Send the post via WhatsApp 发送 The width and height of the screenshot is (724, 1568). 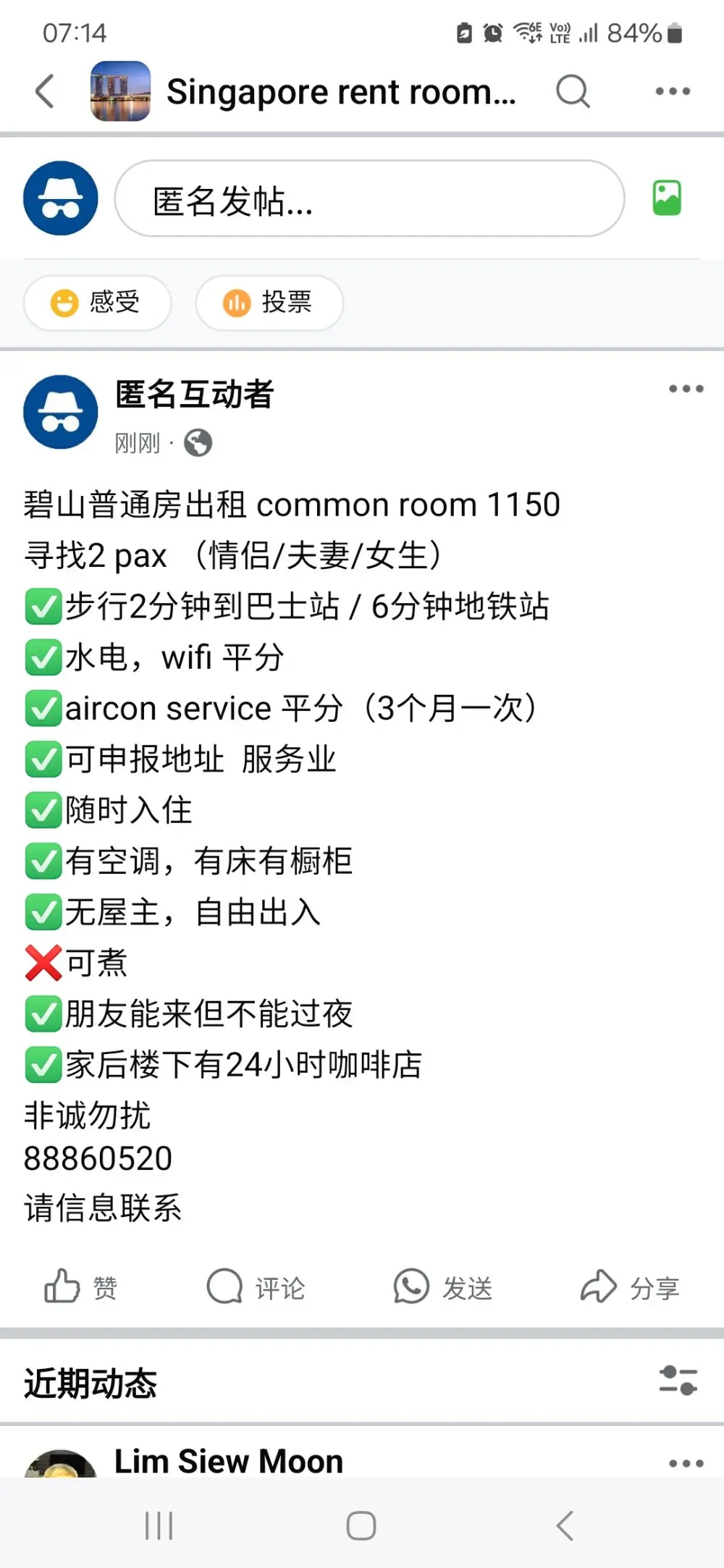tap(442, 1288)
